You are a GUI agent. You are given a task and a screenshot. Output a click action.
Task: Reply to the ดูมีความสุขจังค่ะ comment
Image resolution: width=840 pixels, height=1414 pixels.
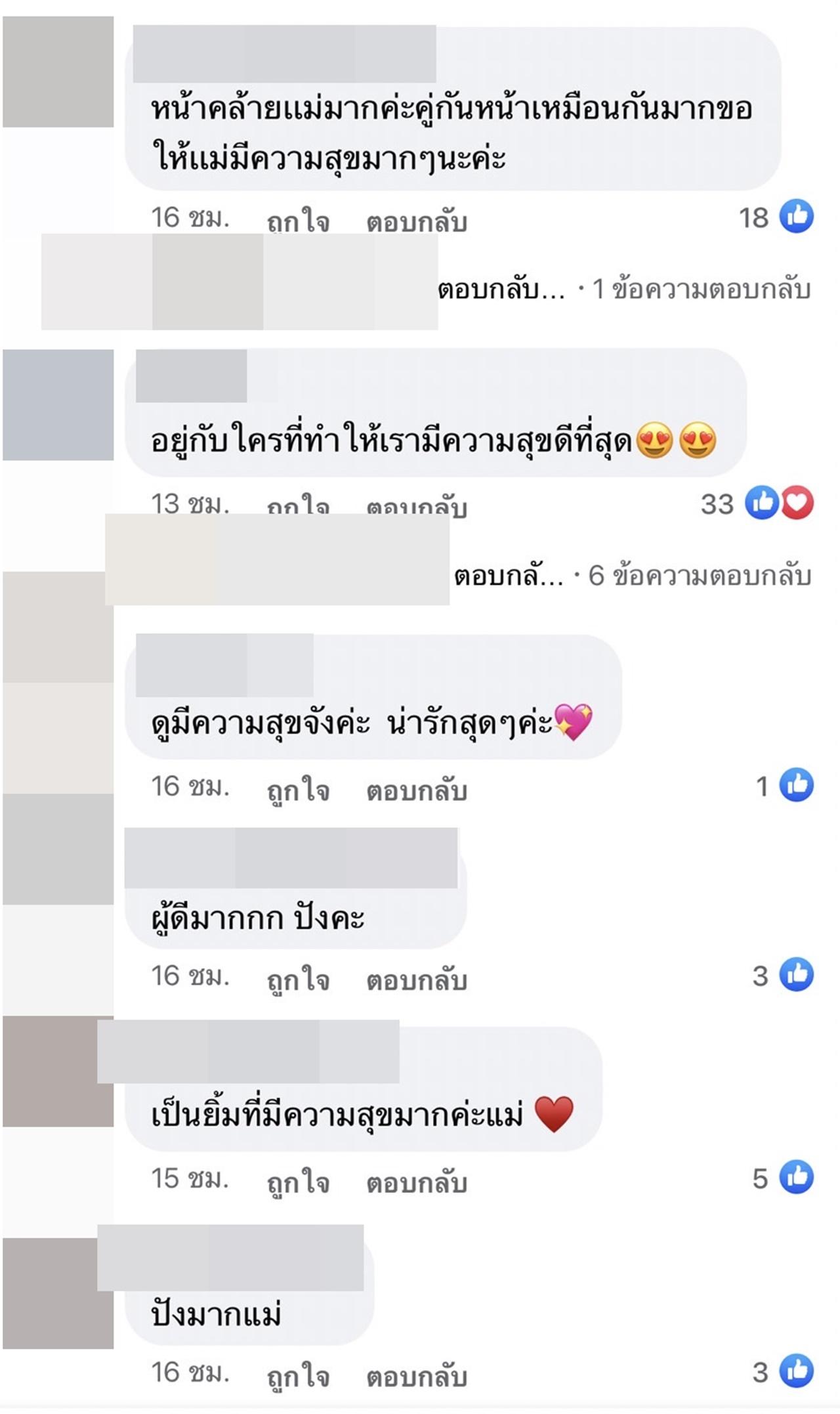tap(416, 790)
